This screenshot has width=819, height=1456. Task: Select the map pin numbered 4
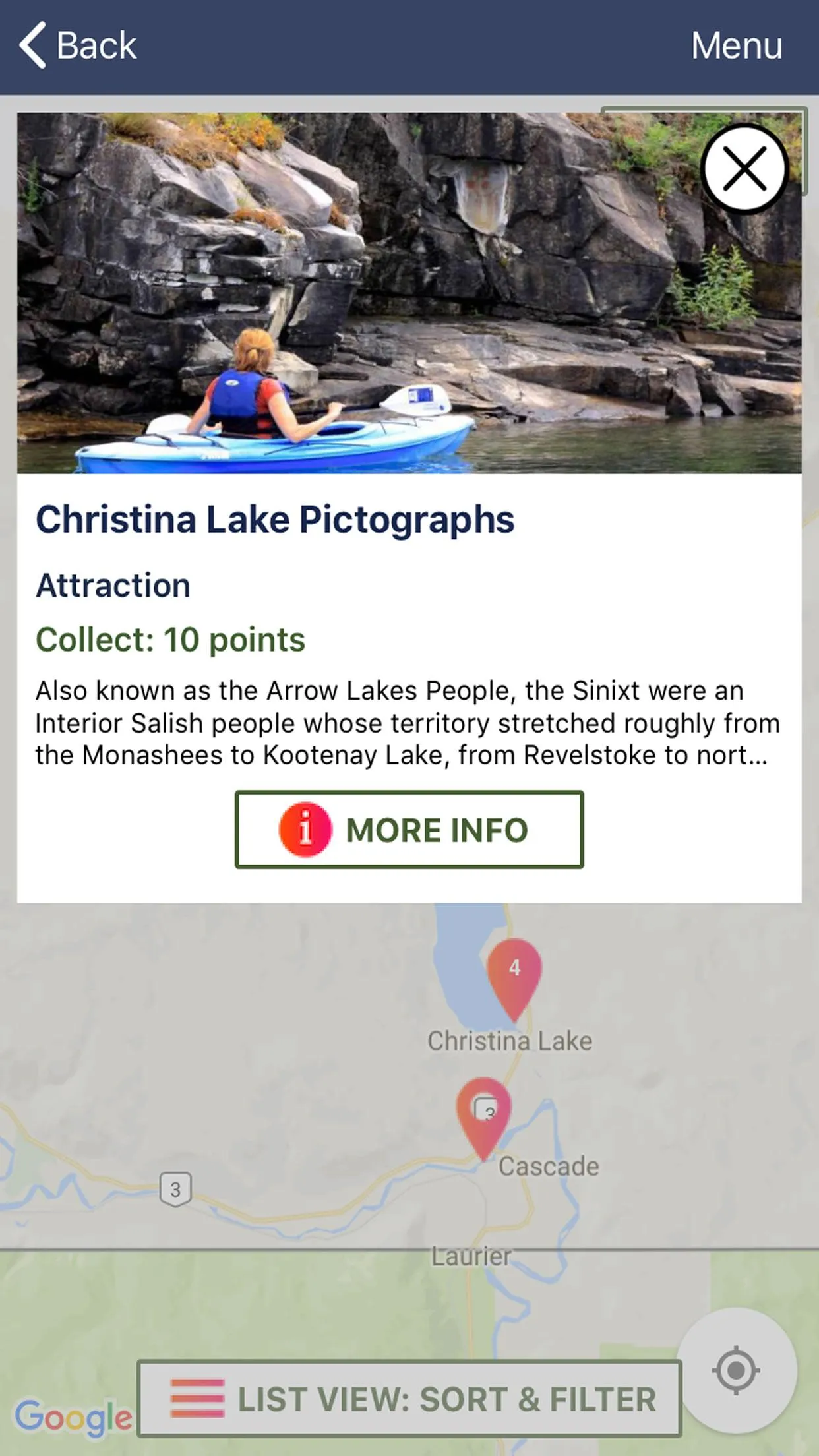514,974
